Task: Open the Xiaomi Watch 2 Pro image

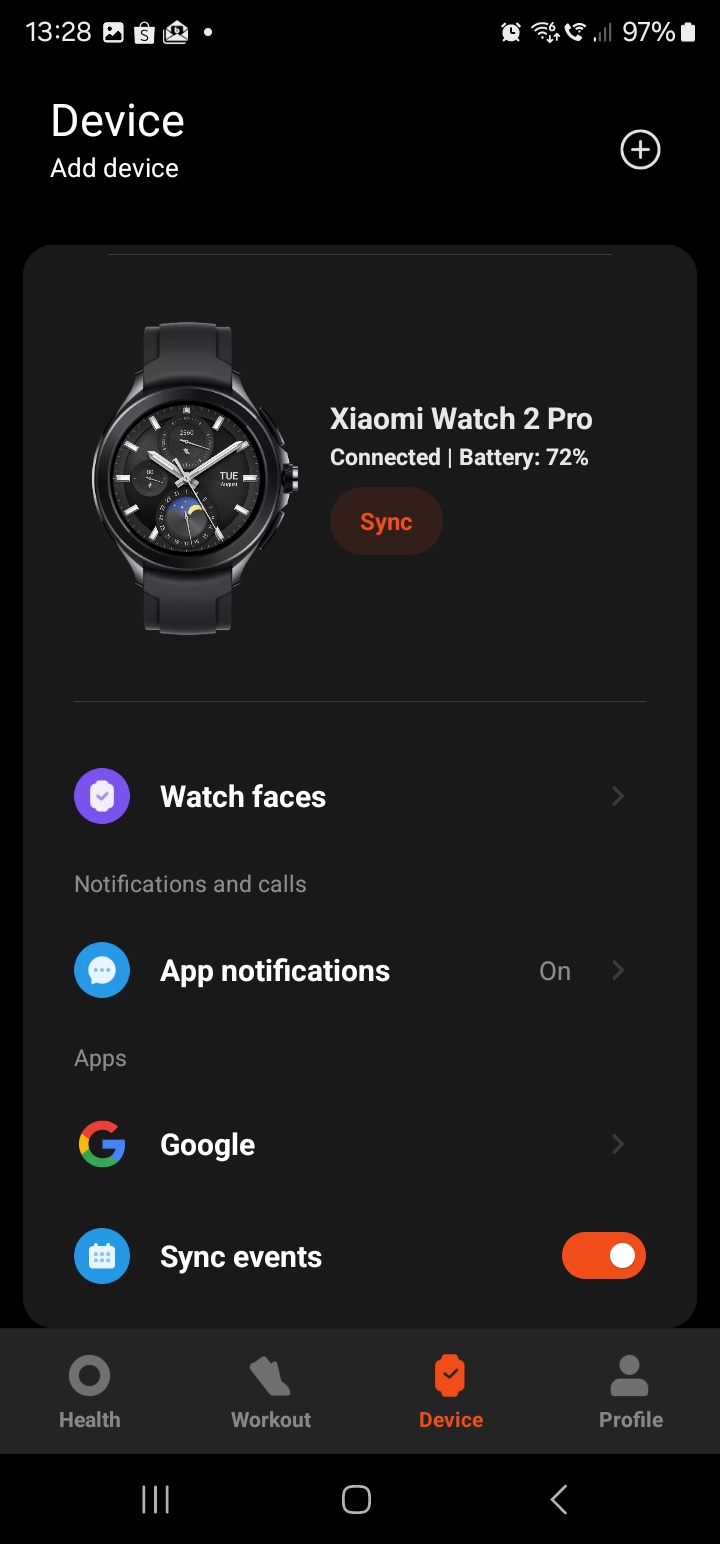Action: [x=193, y=477]
